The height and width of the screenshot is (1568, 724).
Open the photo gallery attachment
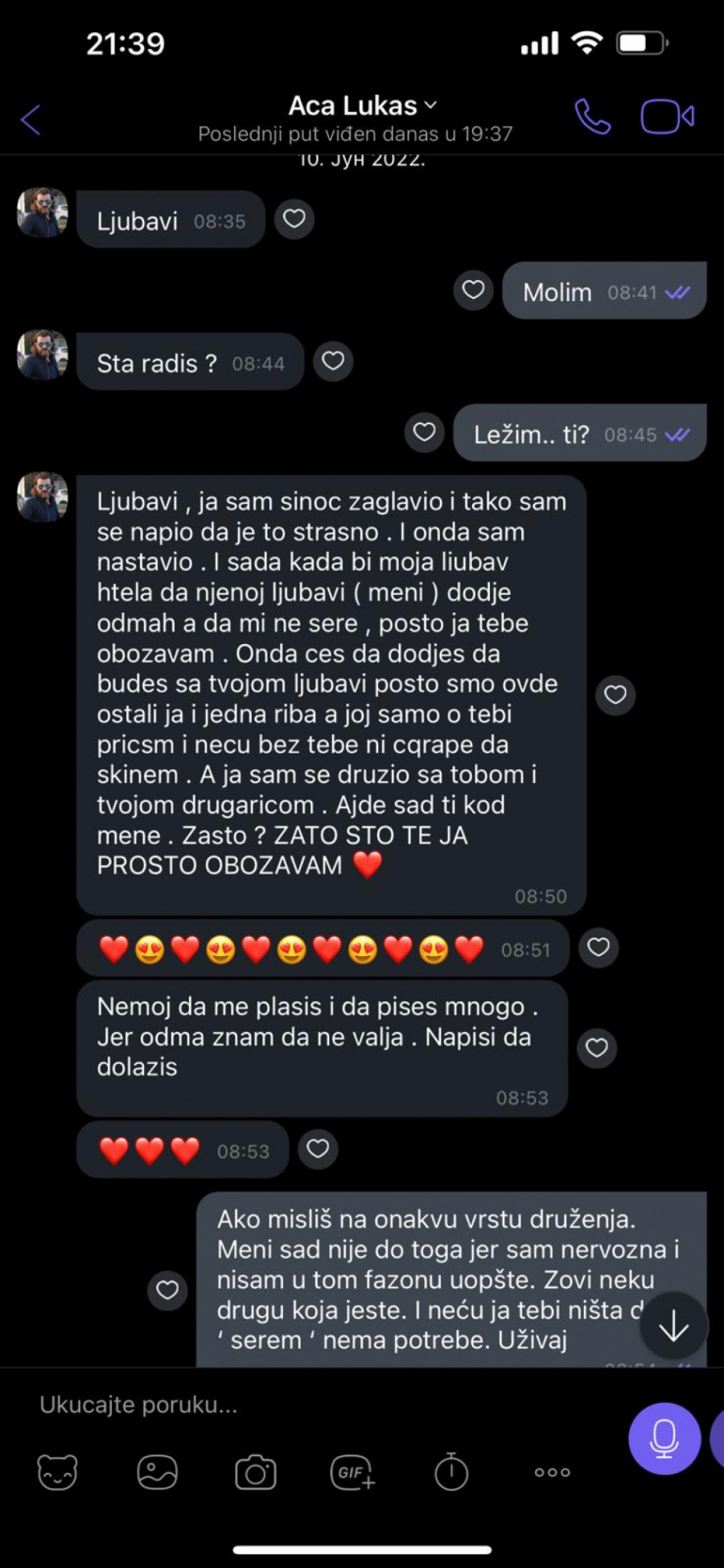click(x=157, y=1472)
